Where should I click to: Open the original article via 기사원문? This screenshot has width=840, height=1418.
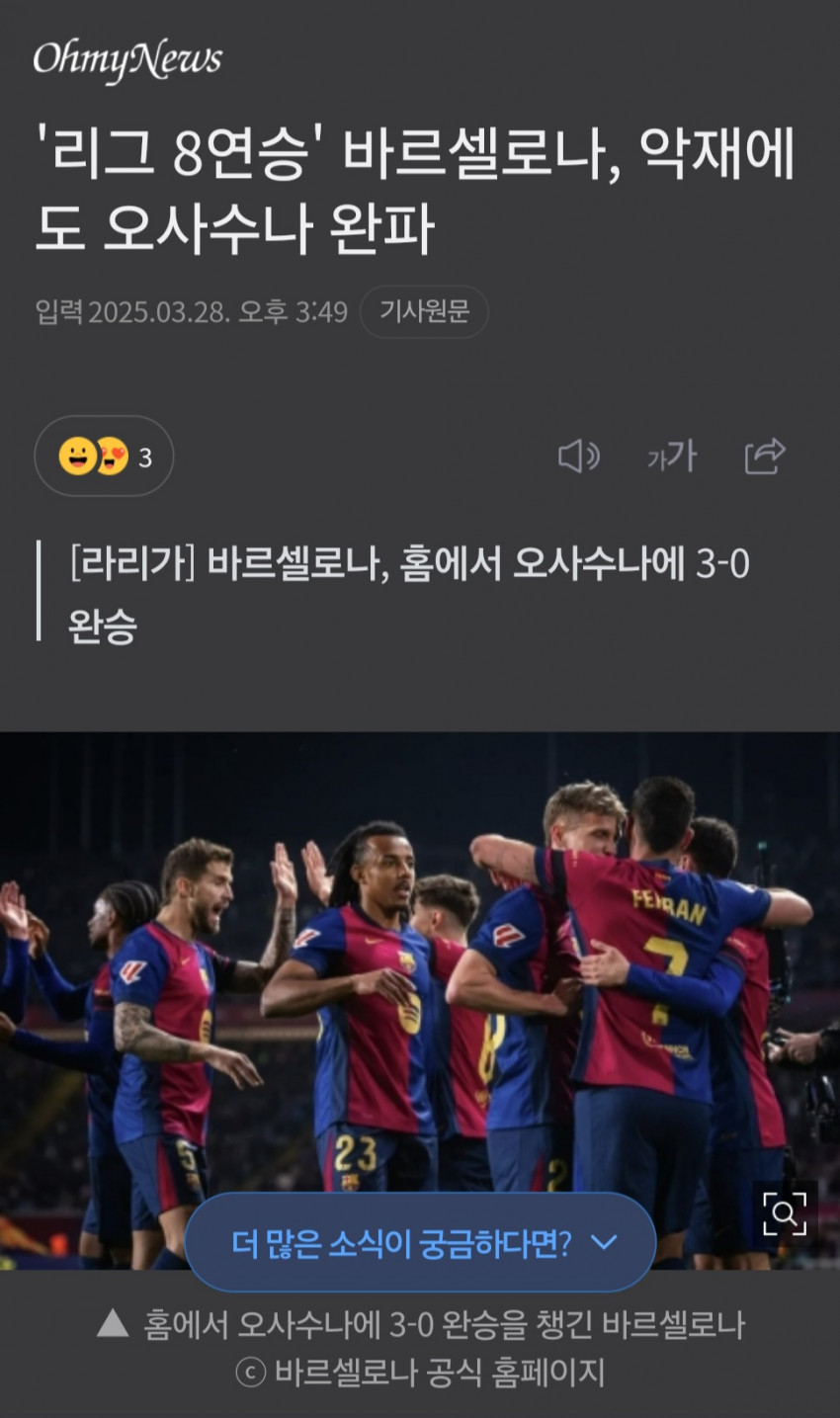point(424,312)
